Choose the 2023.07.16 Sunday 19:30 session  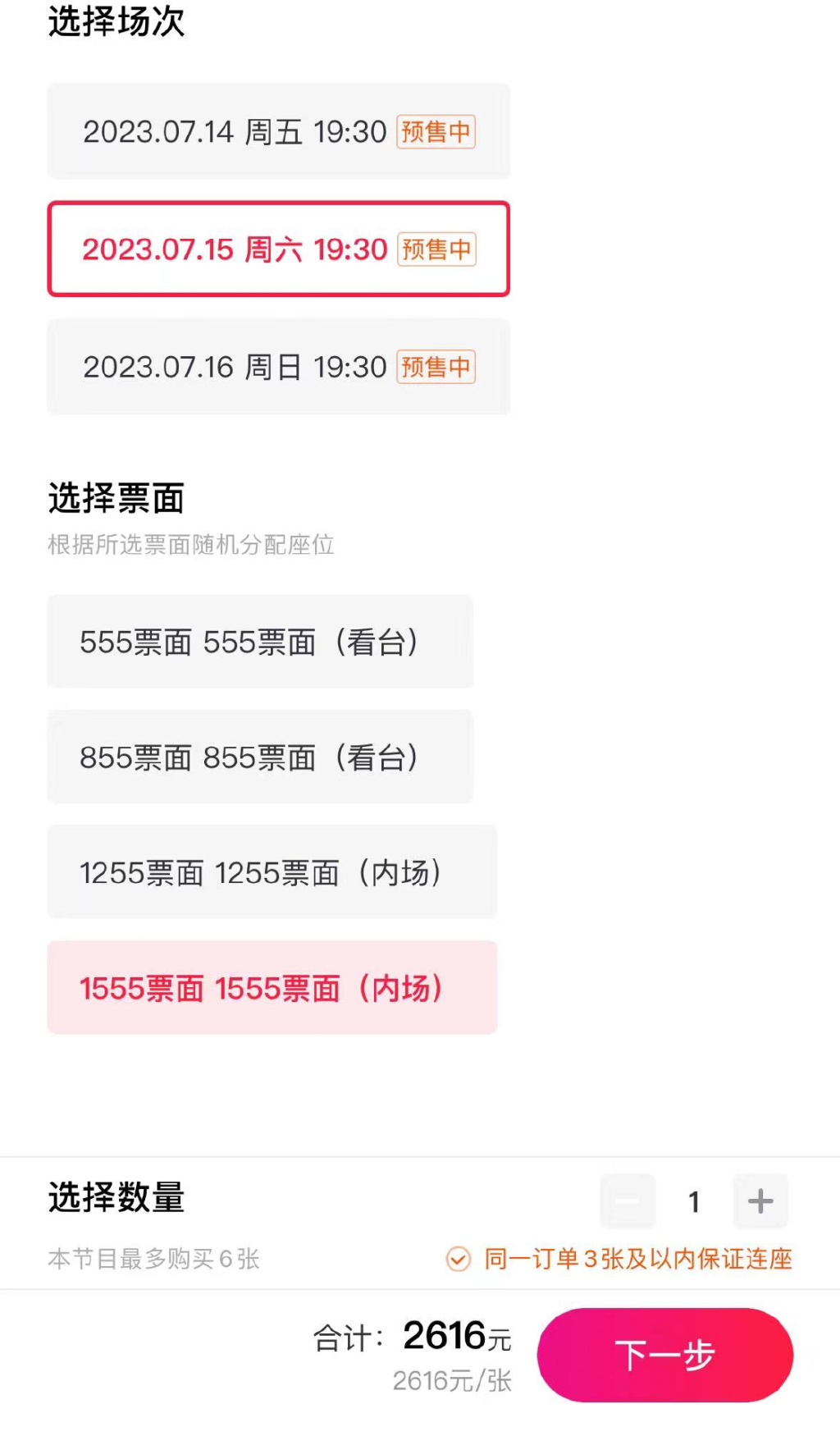click(x=278, y=367)
